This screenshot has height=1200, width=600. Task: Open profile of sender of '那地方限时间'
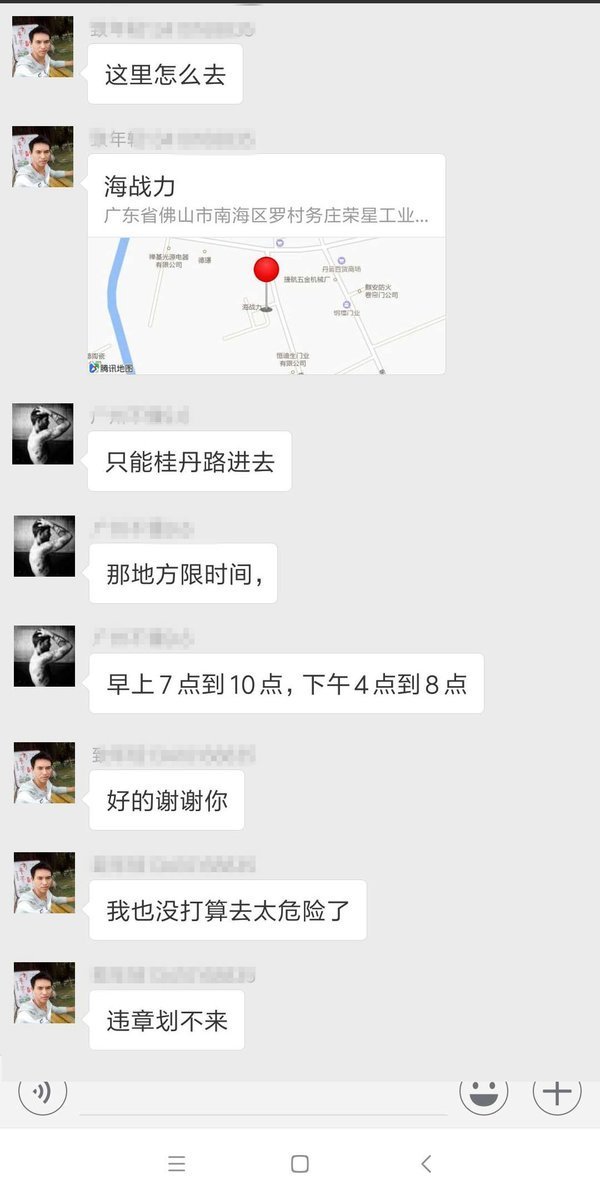(x=43, y=546)
